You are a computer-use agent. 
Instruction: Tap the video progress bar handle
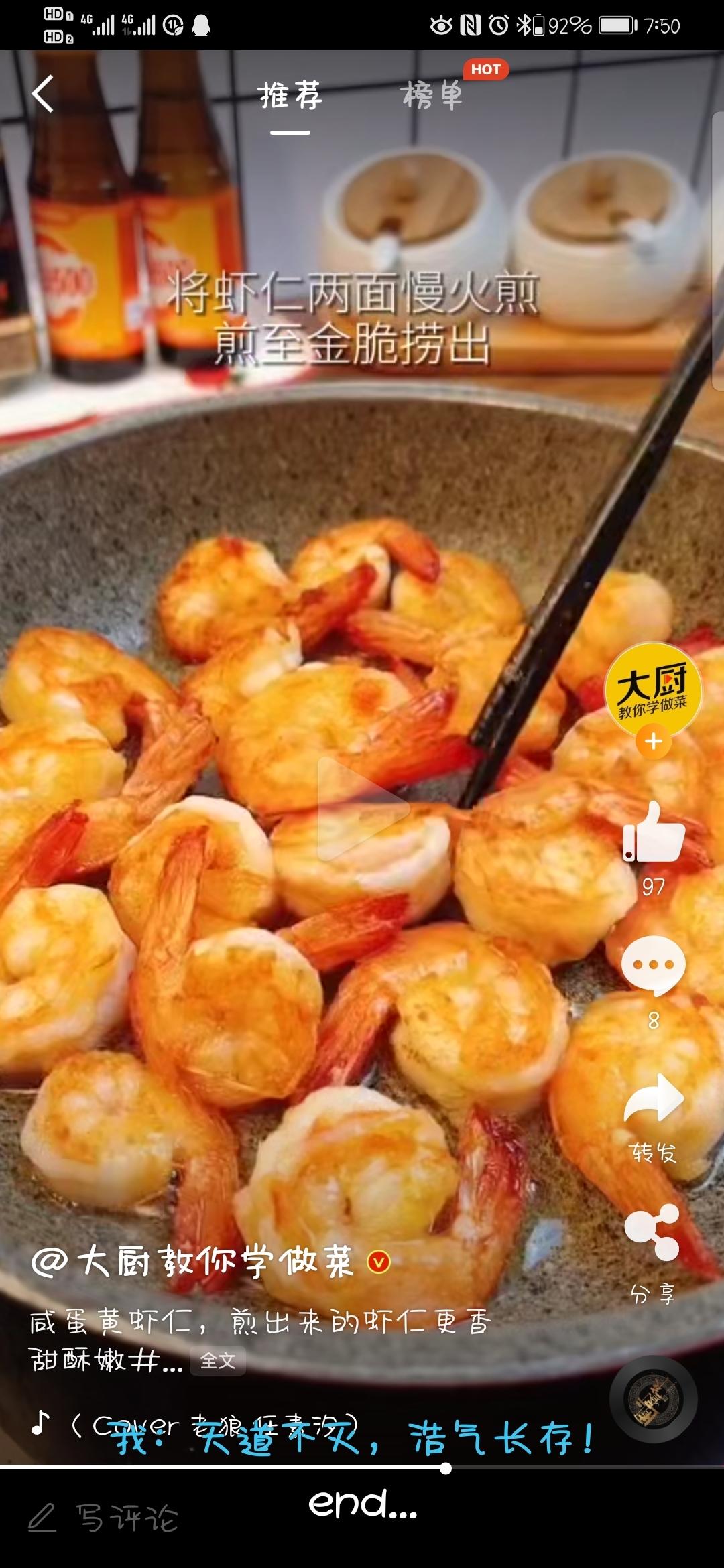pos(446,1469)
